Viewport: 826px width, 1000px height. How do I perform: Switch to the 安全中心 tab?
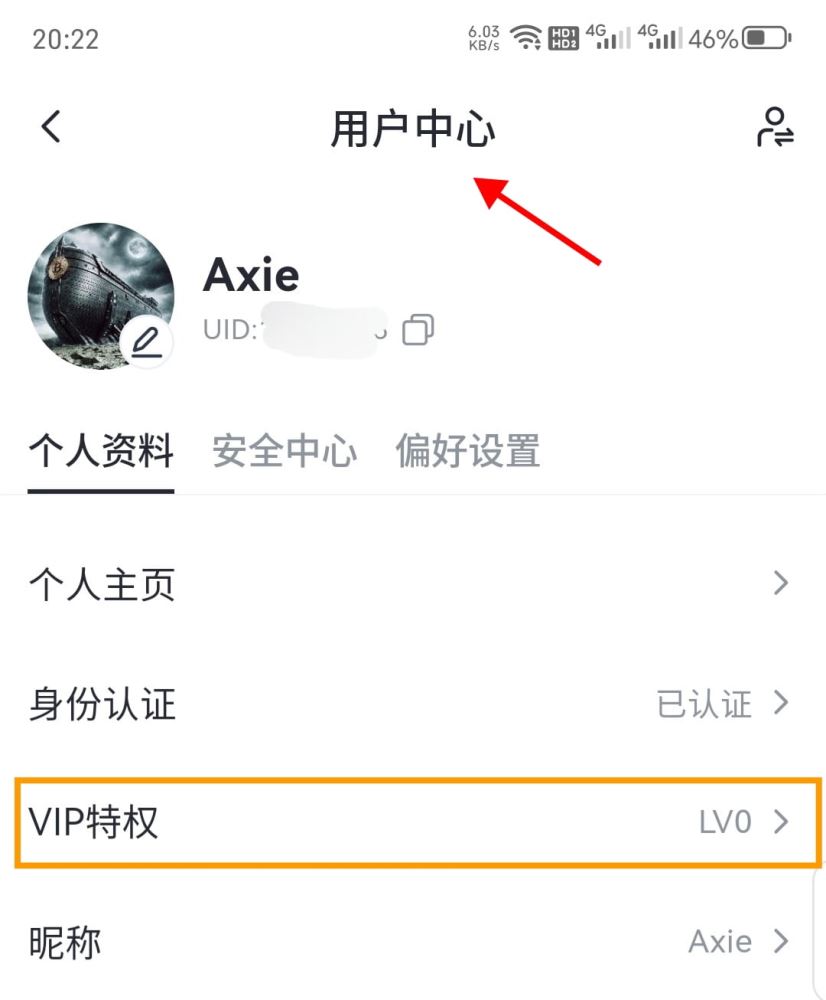pos(284,451)
